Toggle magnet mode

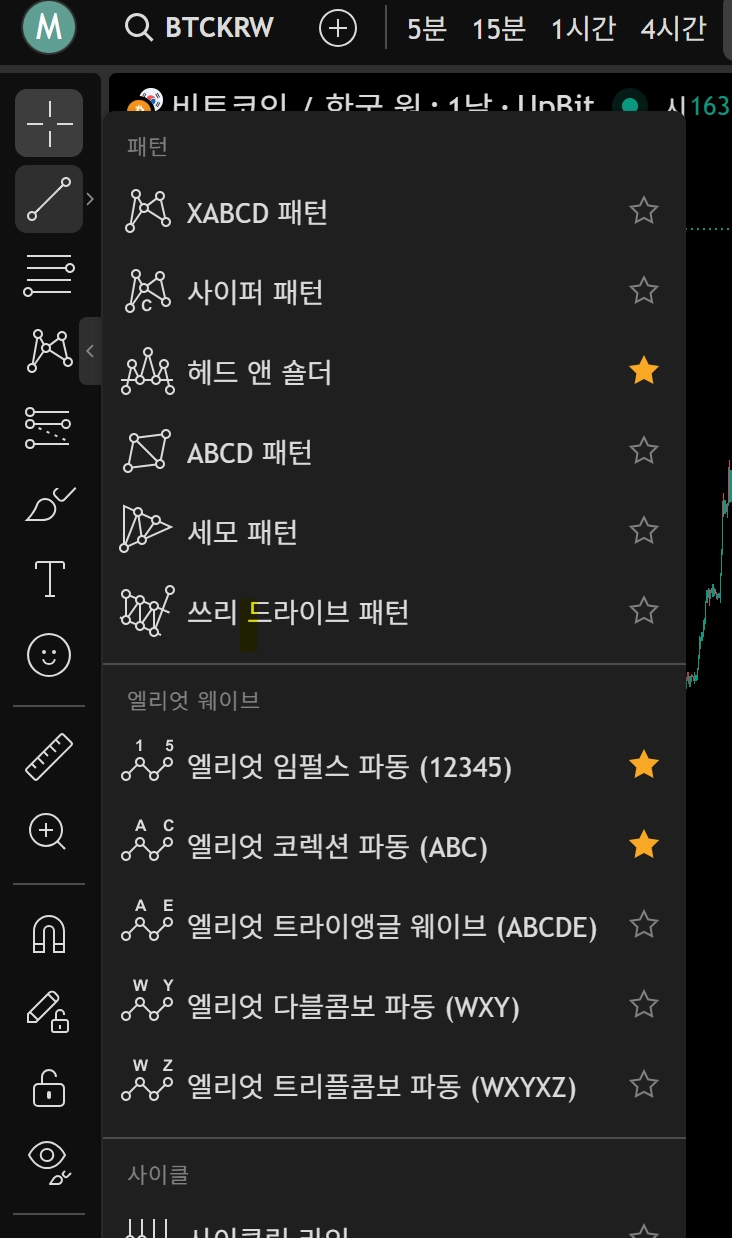tap(49, 935)
